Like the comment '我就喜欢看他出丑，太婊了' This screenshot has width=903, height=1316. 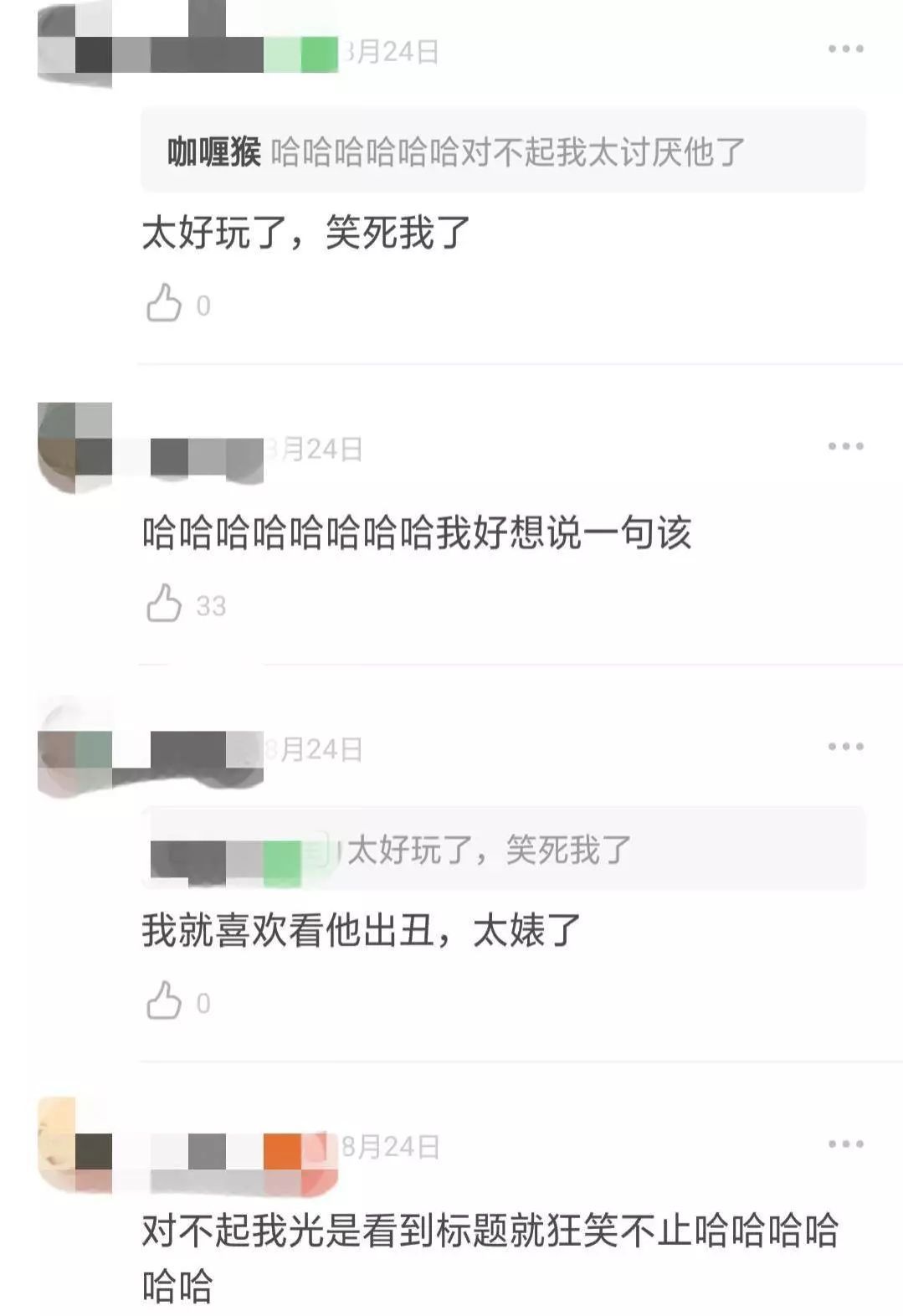point(164,1000)
